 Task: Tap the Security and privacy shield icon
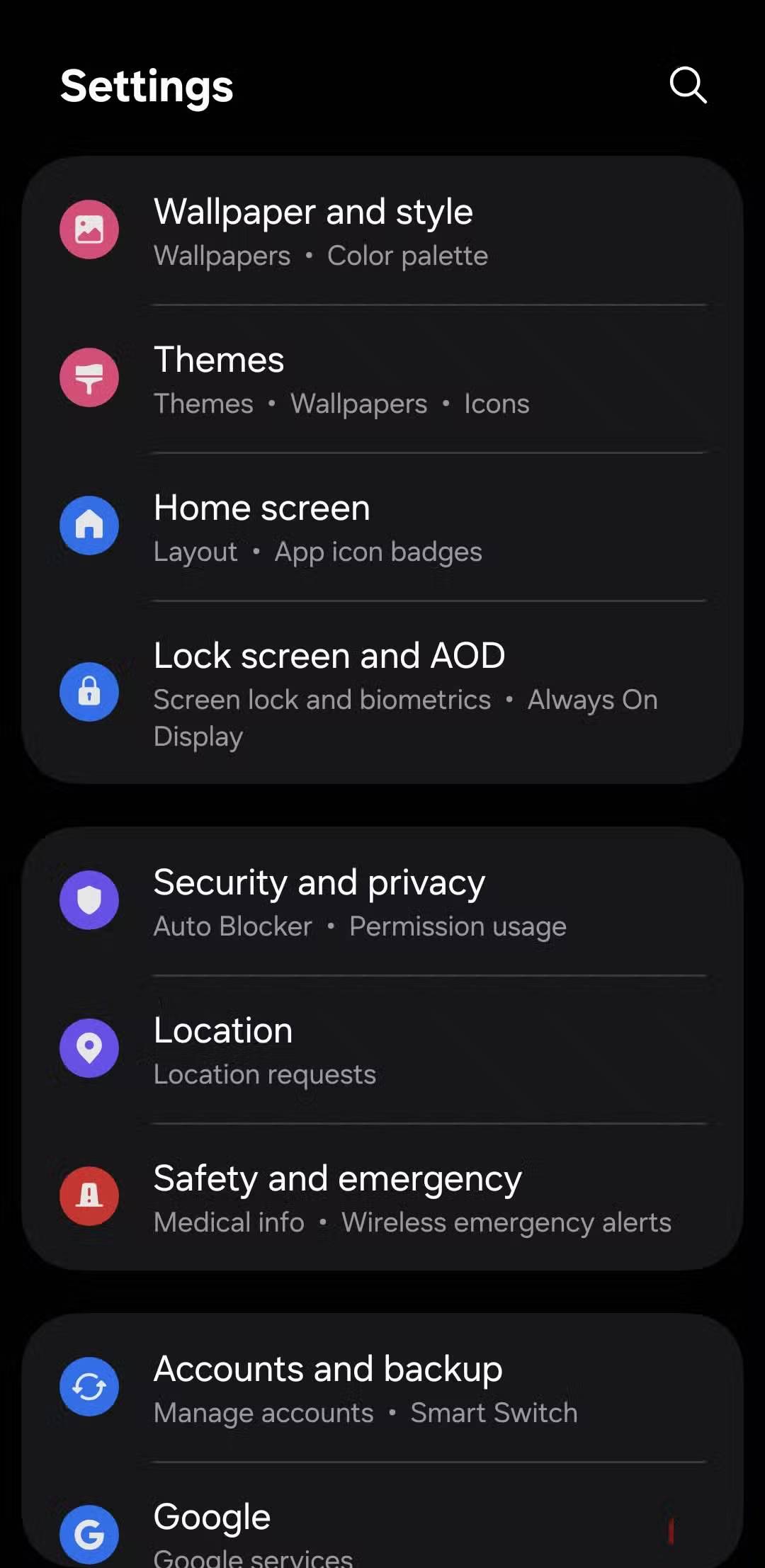point(89,901)
